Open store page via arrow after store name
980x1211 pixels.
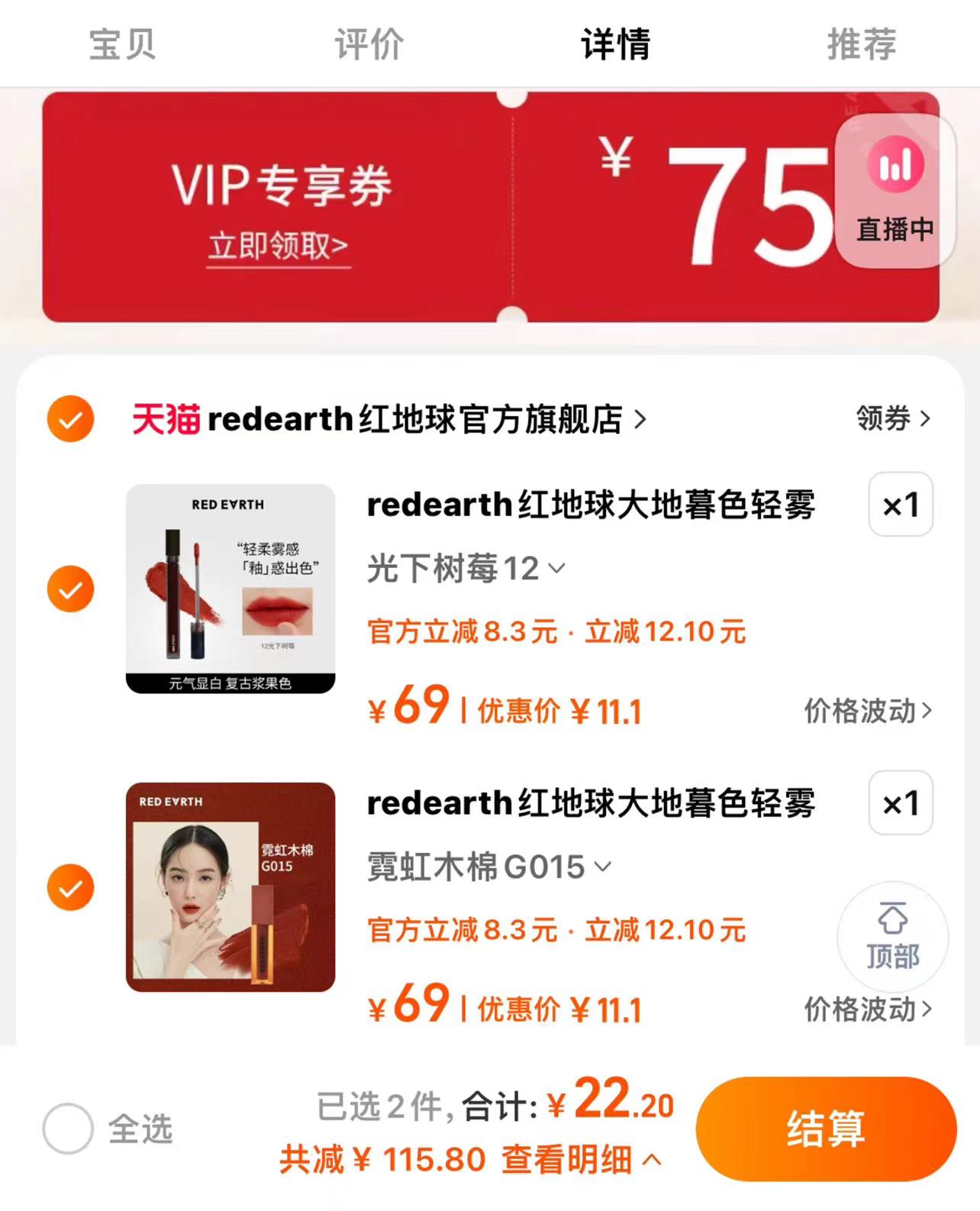click(640, 419)
